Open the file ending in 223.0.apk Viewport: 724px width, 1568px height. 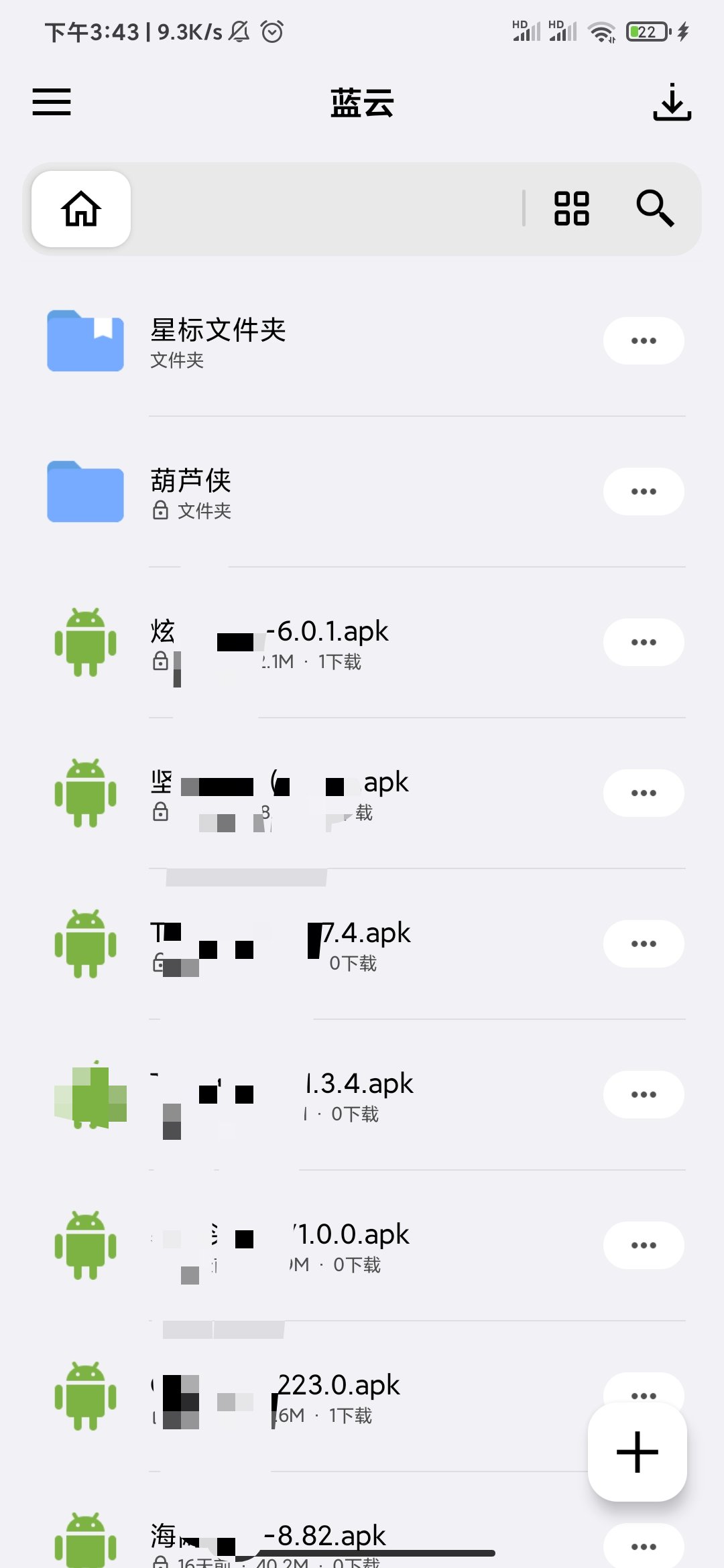[339, 1396]
